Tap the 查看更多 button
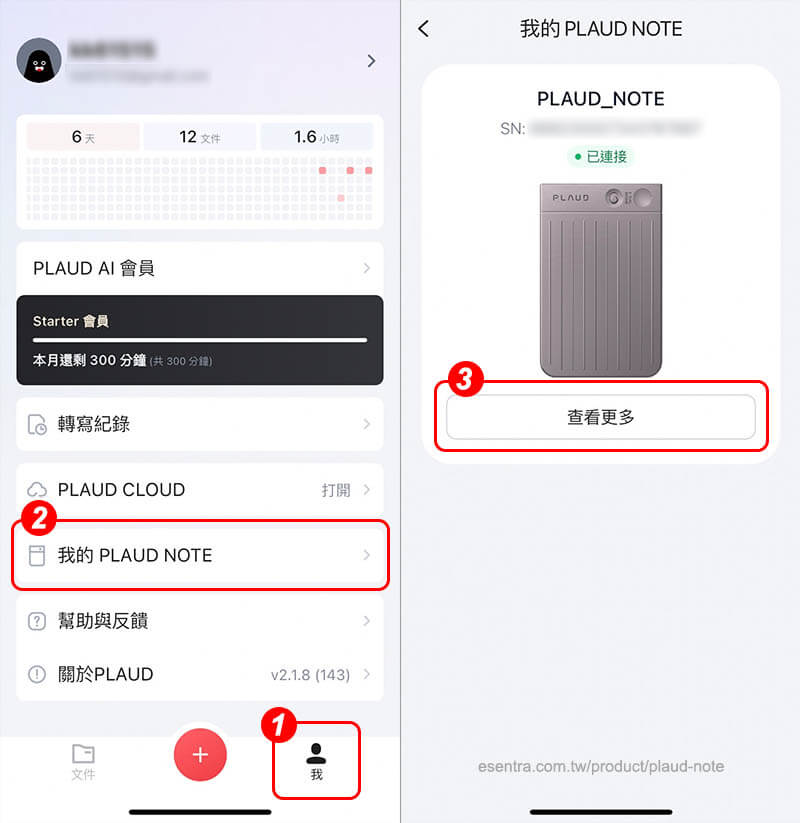The image size is (800, 823). pyautogui.click(x=600, y=417)
